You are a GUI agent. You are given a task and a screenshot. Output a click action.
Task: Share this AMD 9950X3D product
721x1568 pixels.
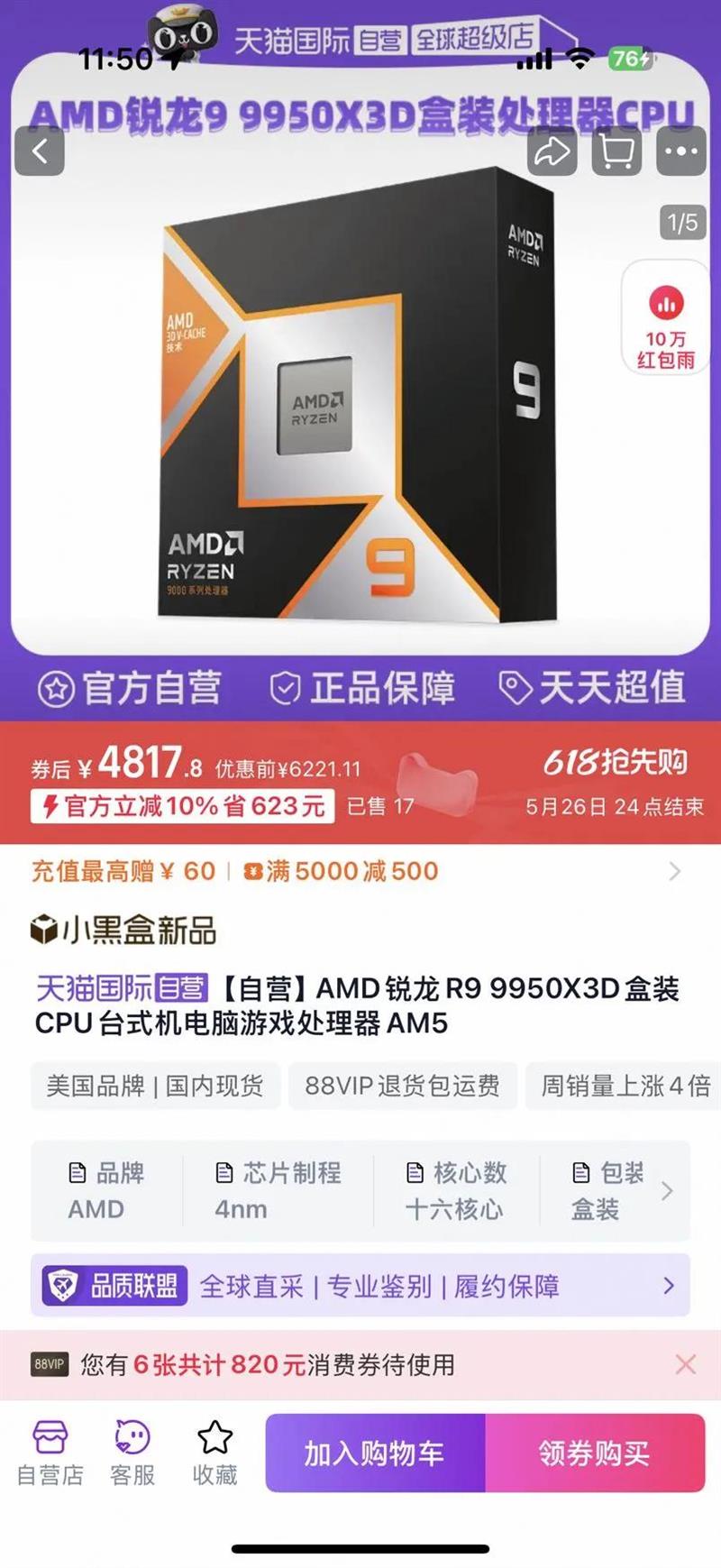[x=552, y=151]
